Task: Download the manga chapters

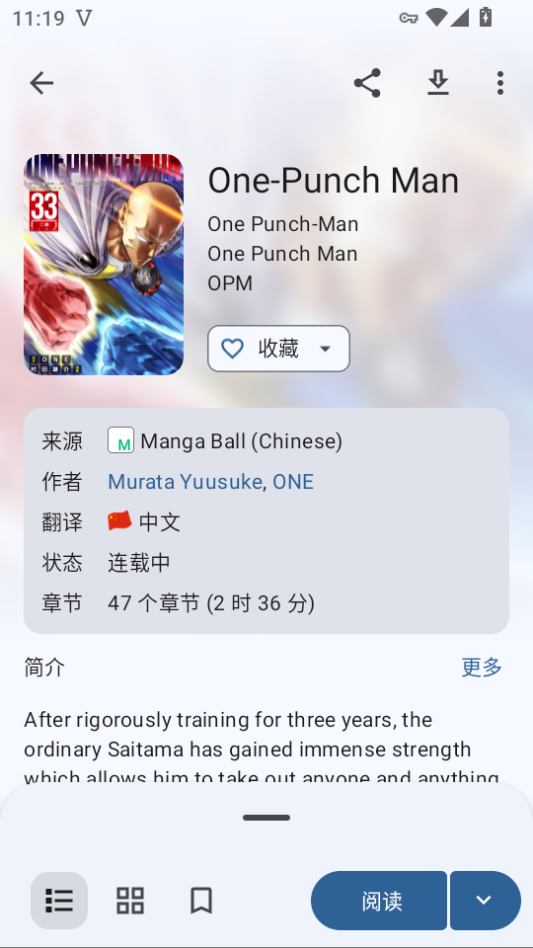Action: (x=438, y=83)
